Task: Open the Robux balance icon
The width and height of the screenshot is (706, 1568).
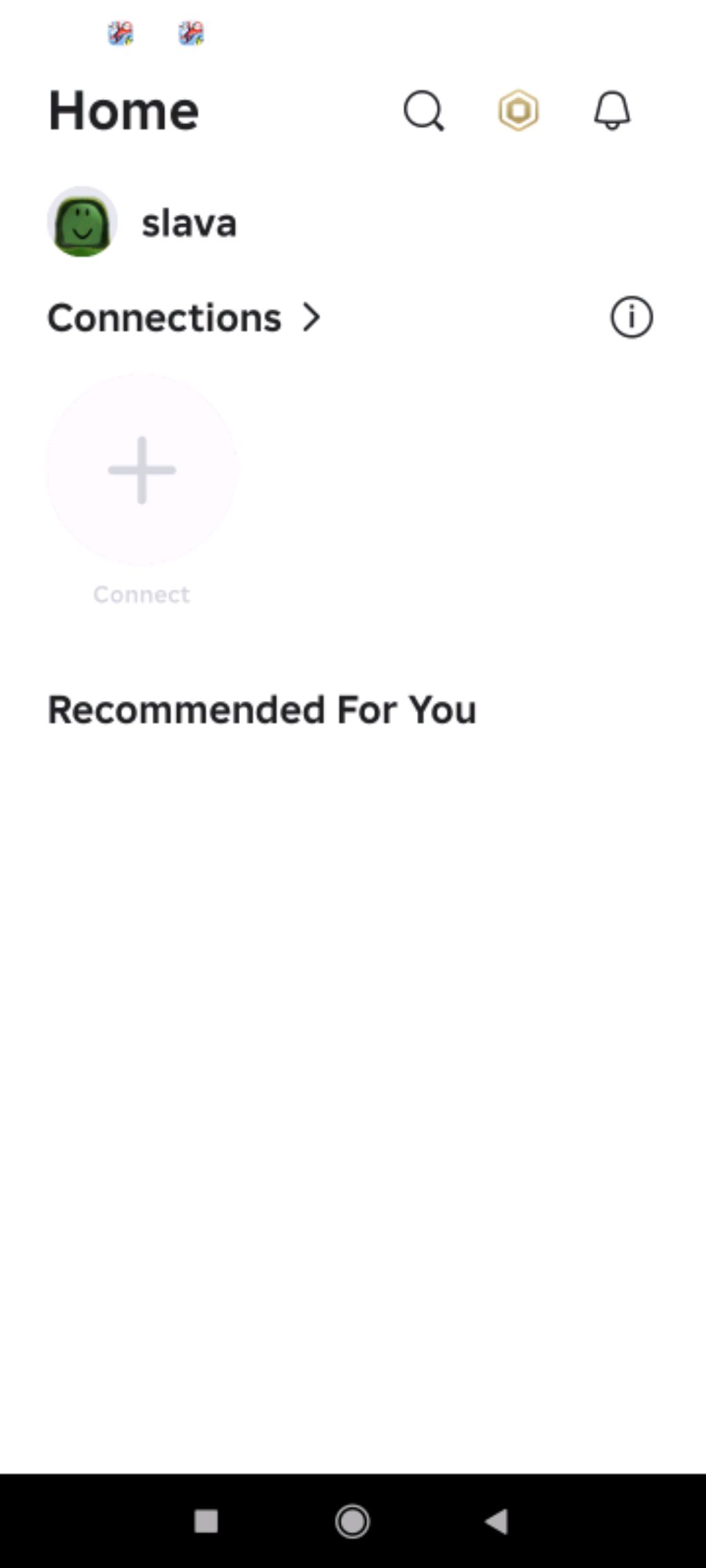Action: (x=518, y=111)
